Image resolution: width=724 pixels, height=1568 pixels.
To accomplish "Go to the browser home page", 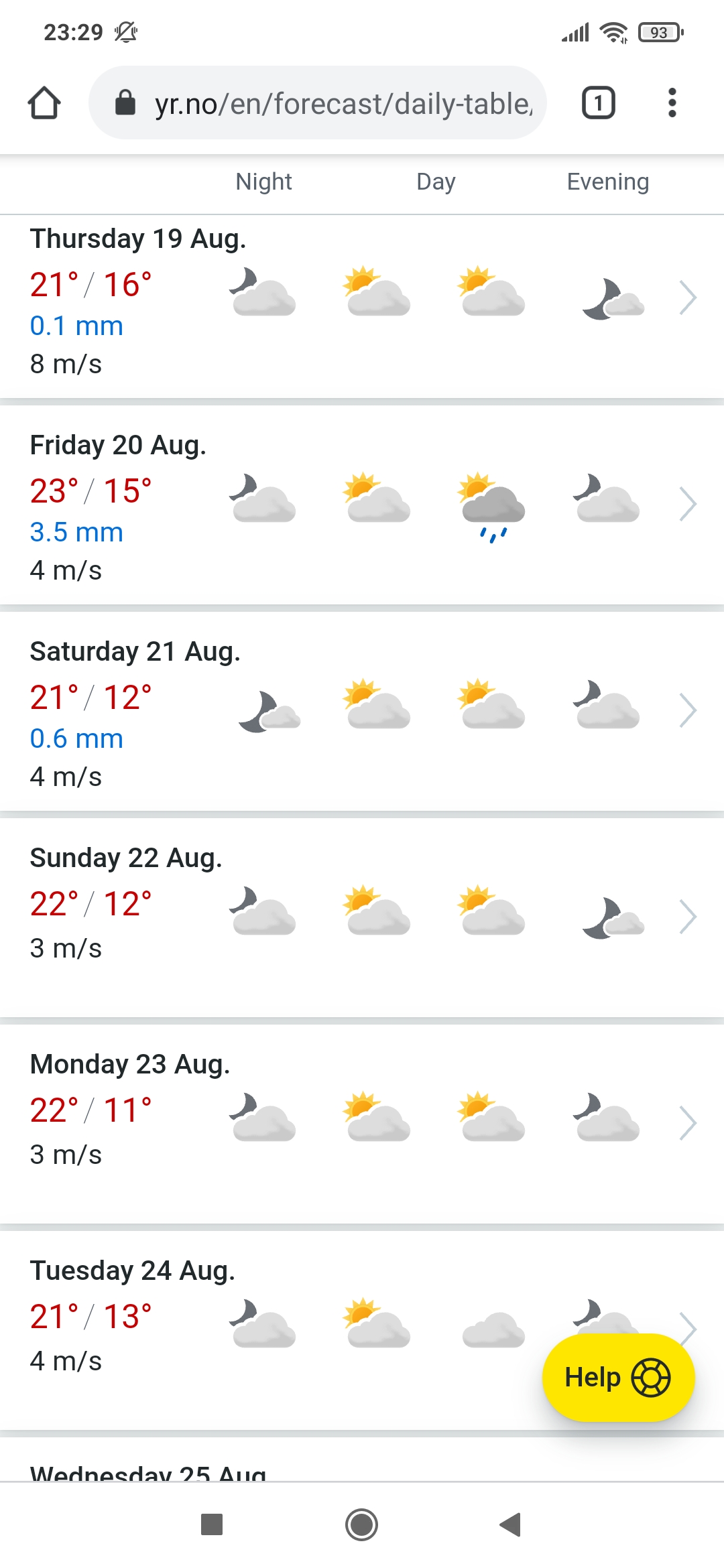I will click(44, 103).
